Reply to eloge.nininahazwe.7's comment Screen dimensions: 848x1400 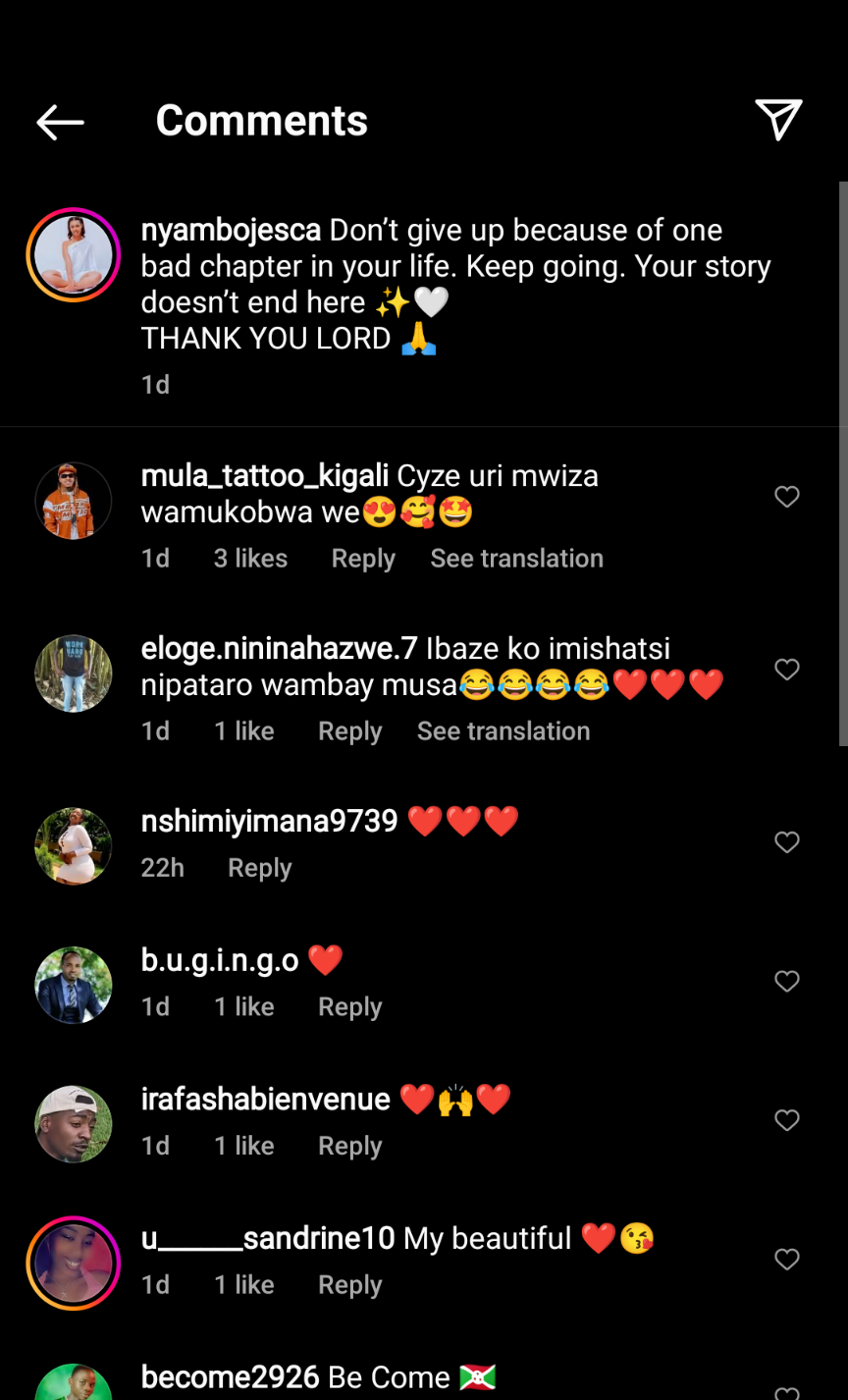click(349, 731)
